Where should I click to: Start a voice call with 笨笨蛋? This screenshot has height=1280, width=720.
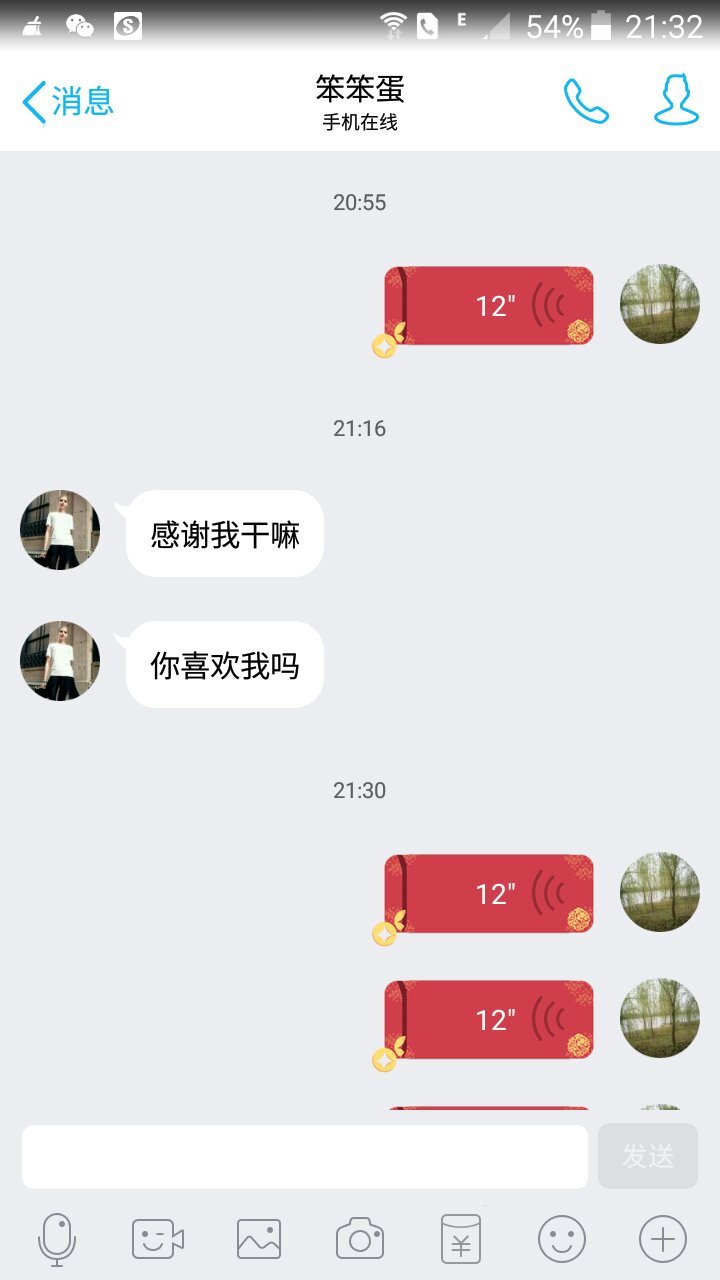coord(586,101)
